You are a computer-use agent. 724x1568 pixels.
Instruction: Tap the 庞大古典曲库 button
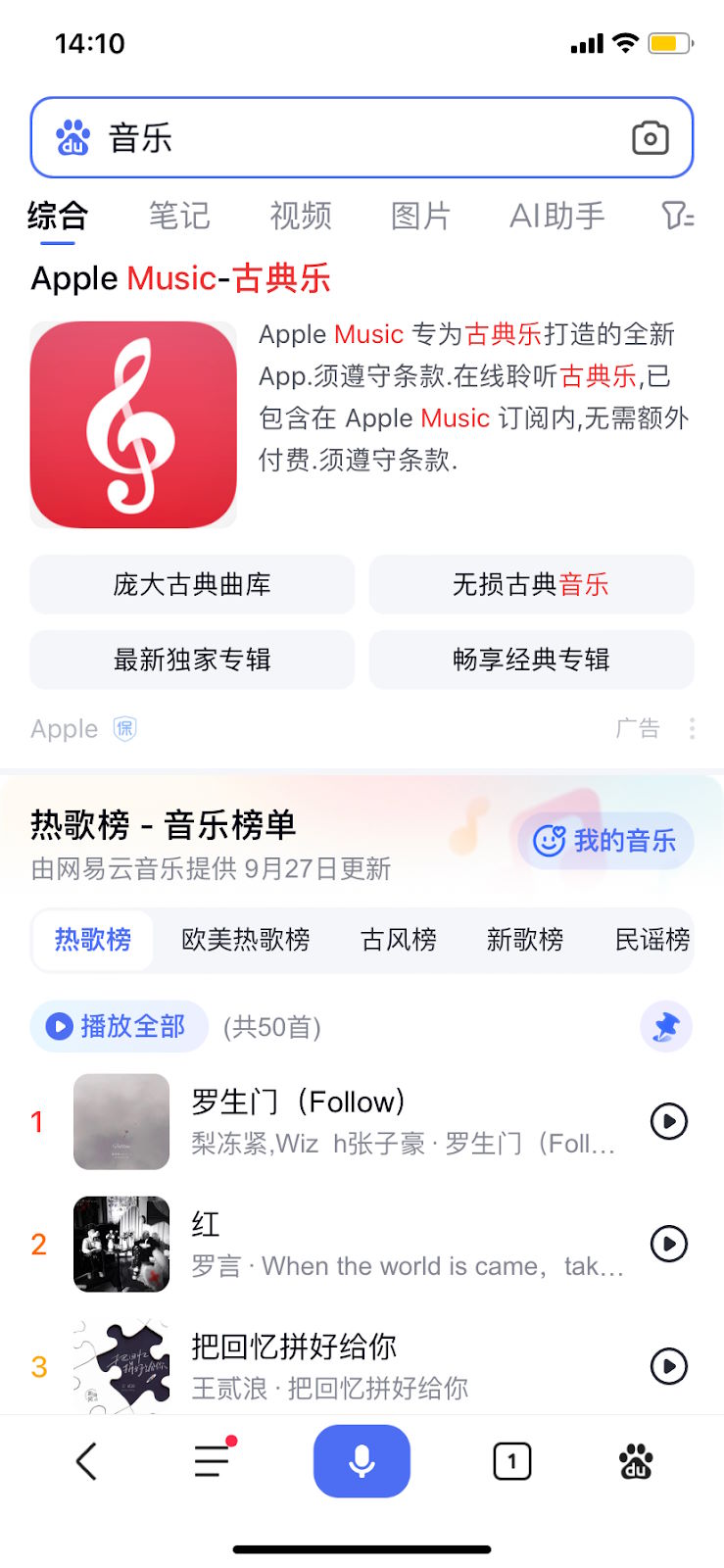(x=192, y=585)
